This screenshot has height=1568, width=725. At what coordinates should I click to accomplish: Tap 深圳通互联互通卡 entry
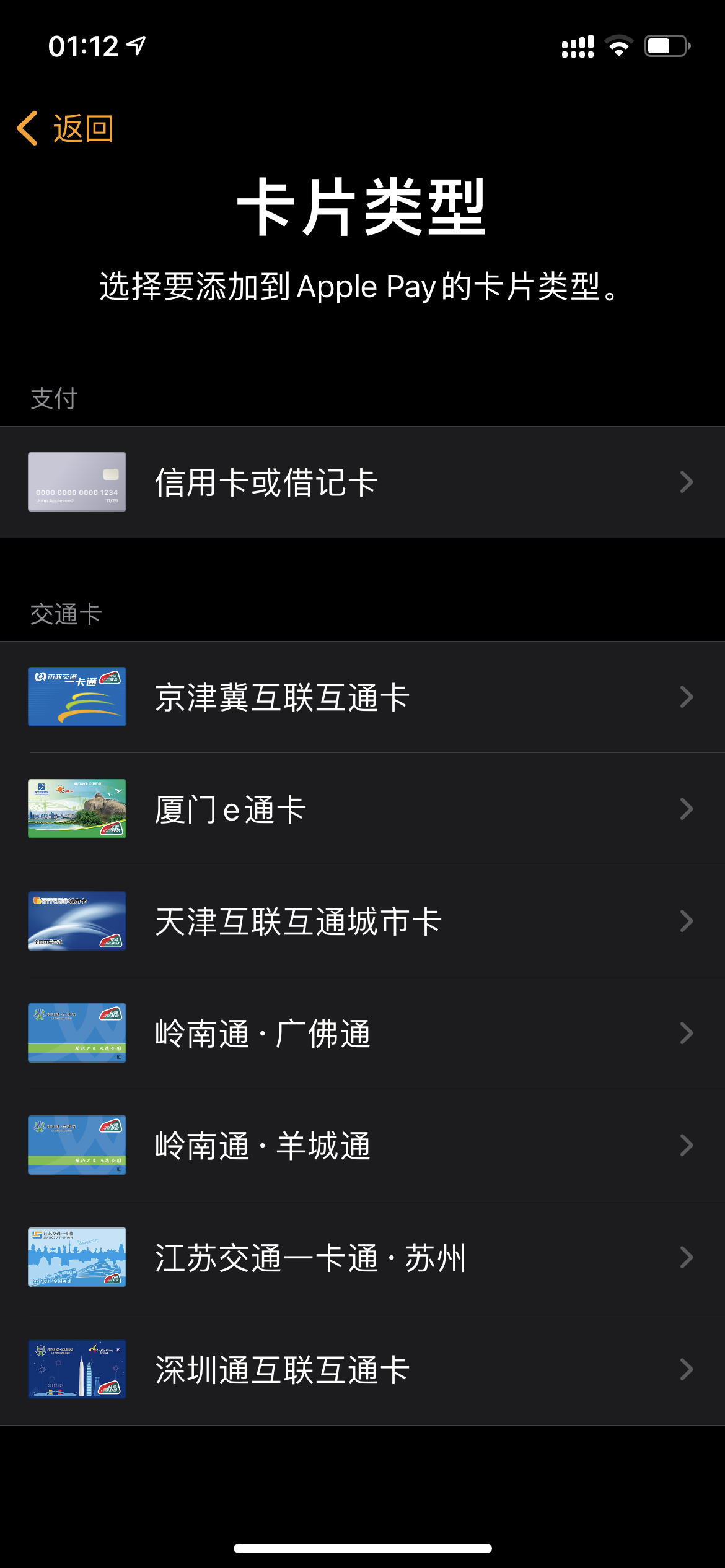(362, 1369)
